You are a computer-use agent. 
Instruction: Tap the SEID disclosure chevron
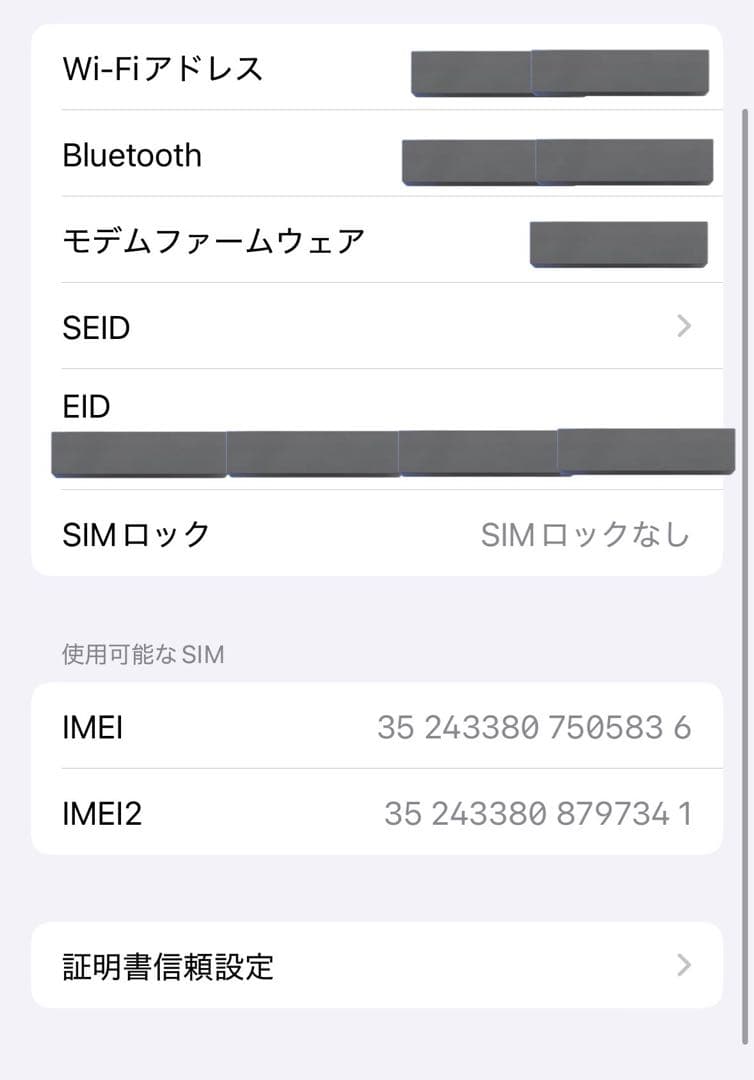coord(684,326)
